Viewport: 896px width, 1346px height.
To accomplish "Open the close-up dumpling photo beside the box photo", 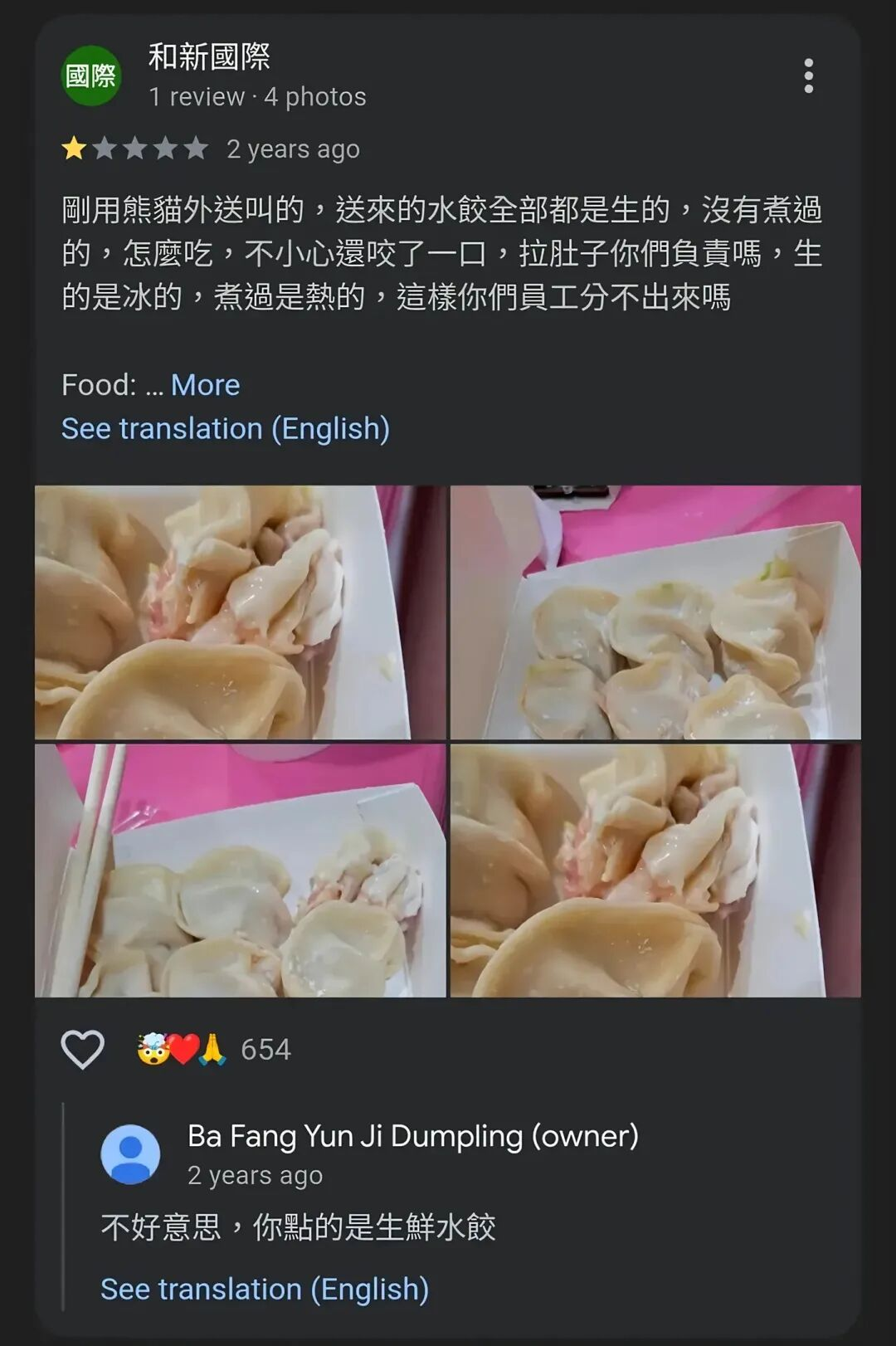I will pos(241,612).
